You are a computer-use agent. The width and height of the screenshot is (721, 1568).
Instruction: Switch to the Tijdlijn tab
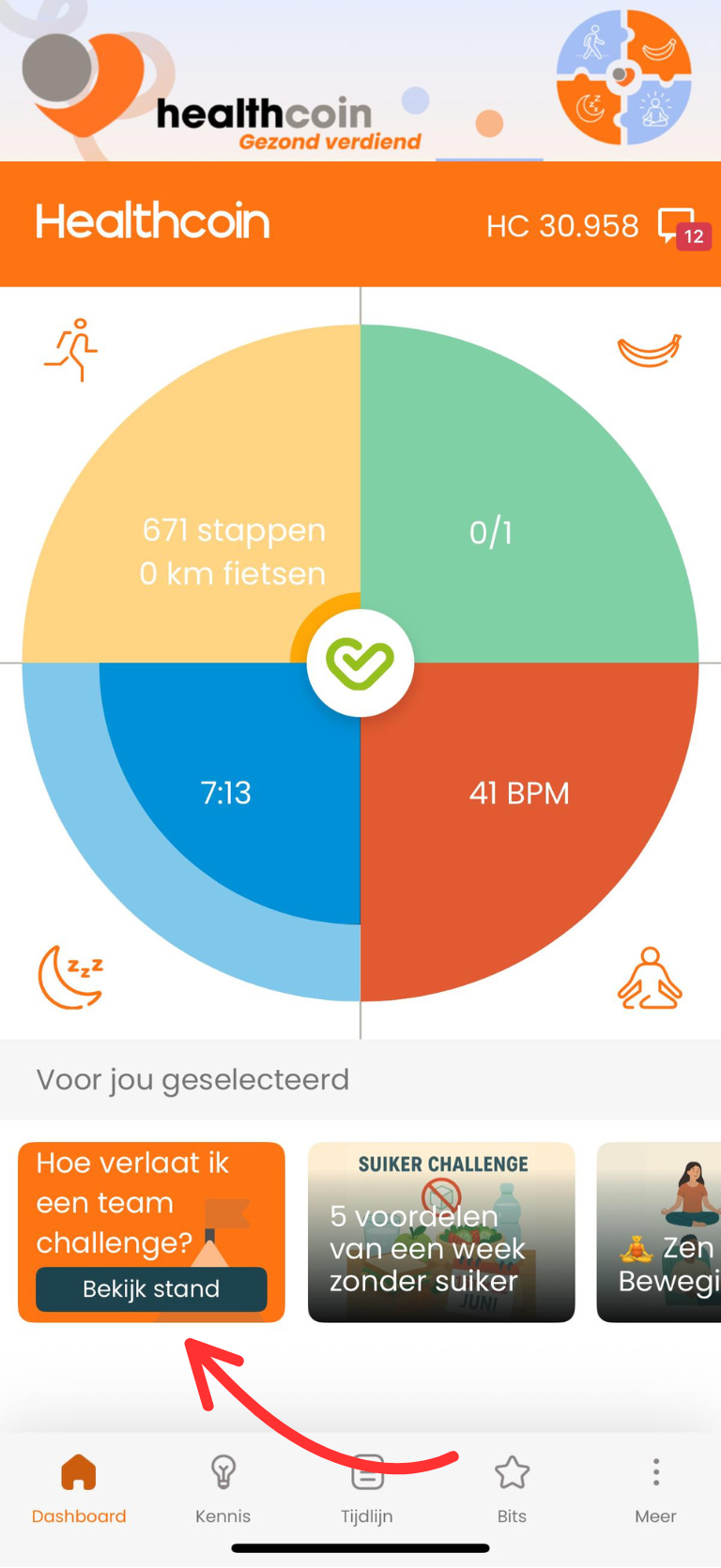click(x=367, y=1488)
